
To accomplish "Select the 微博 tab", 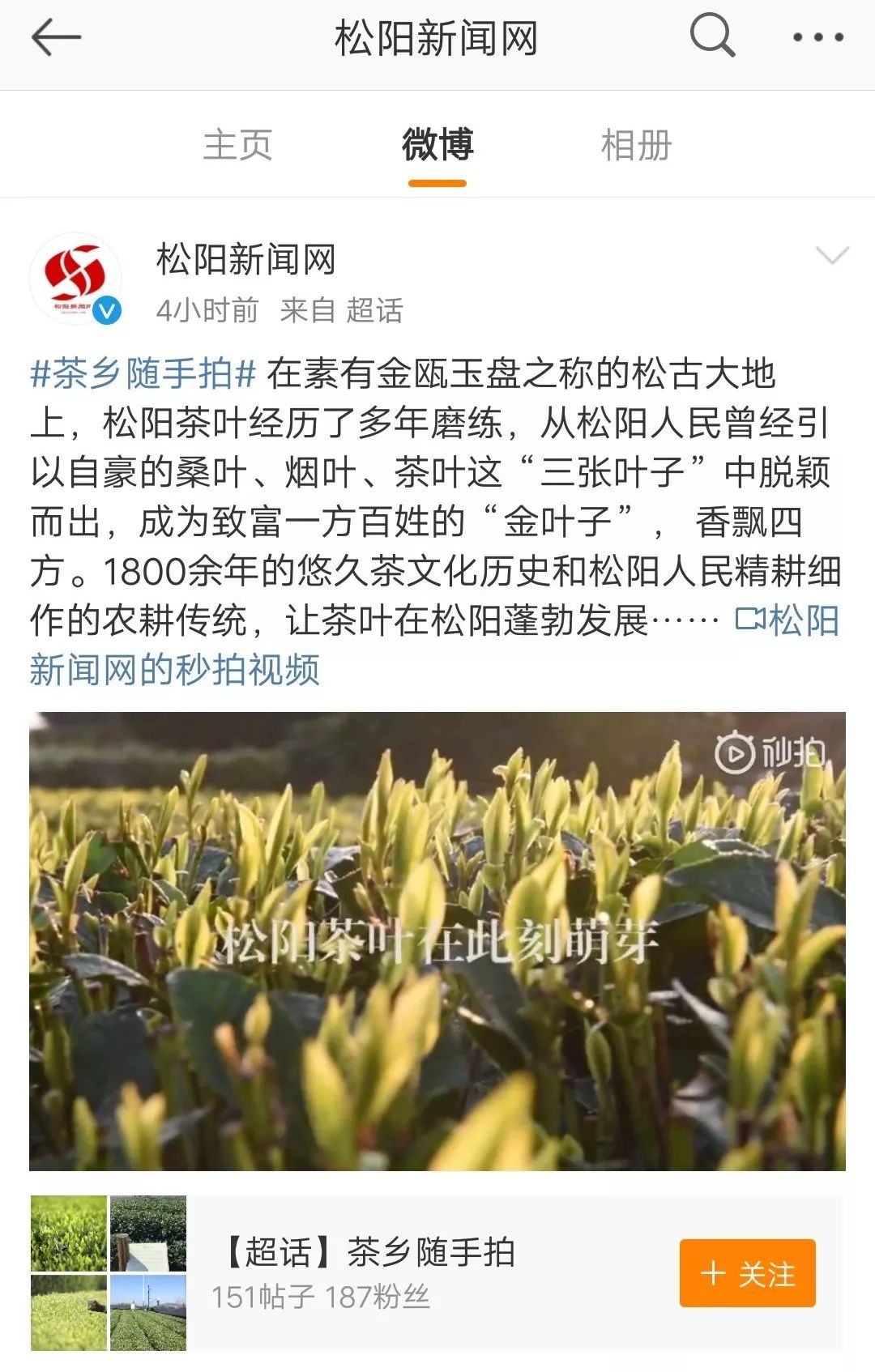I will (437, 145).
